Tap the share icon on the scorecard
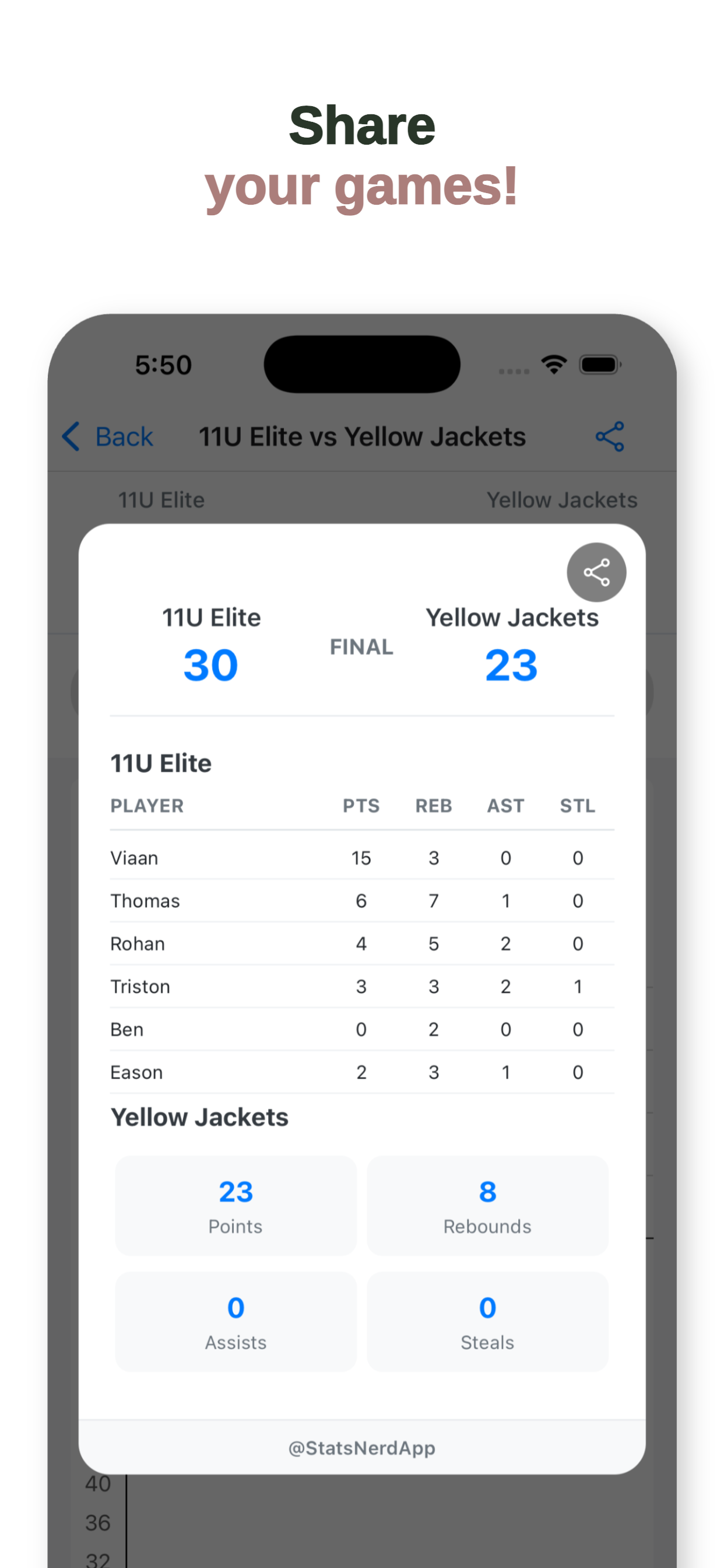724x1568 pixels. coord(597,572)
